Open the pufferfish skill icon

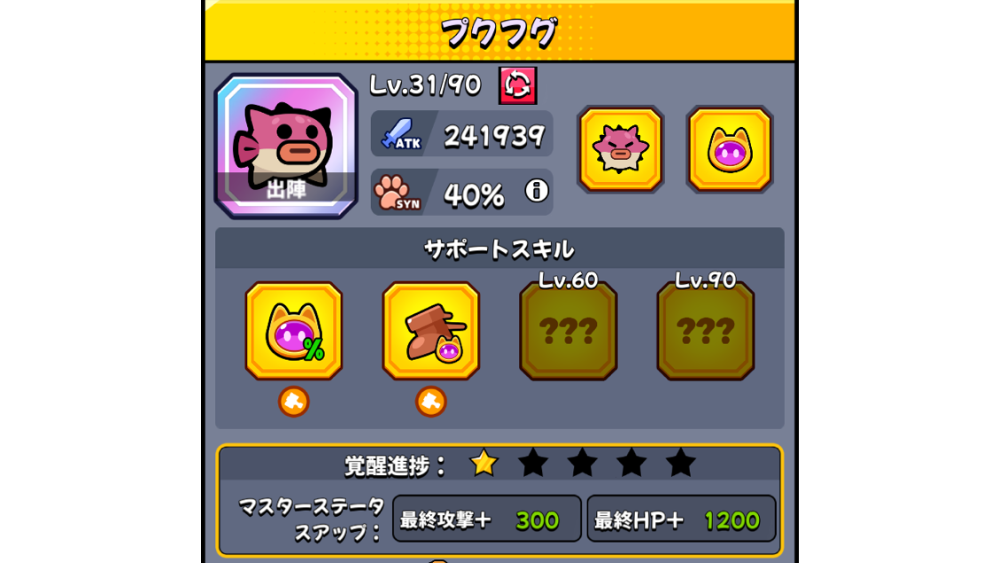point(620,149)
